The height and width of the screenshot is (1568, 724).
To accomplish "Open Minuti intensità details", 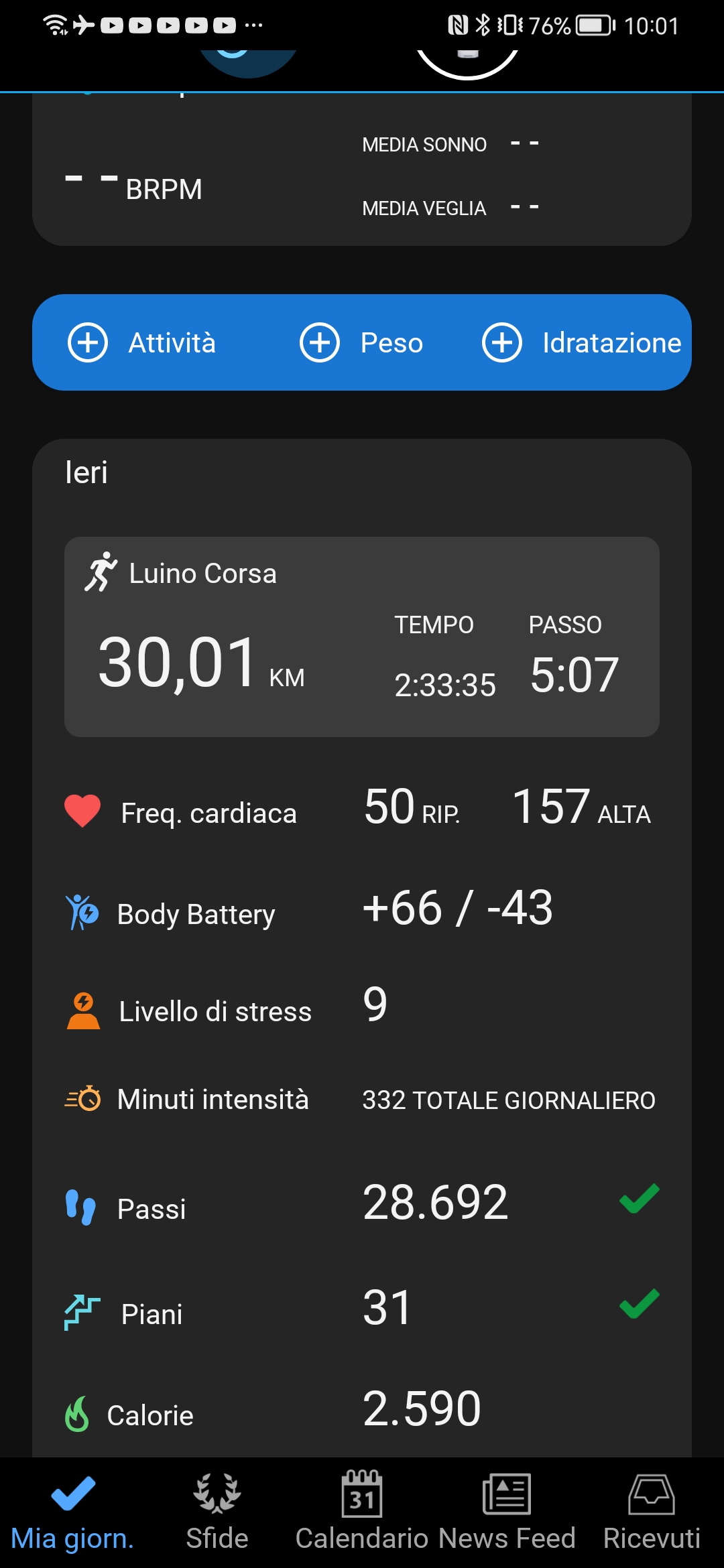I will point(362,1099).
